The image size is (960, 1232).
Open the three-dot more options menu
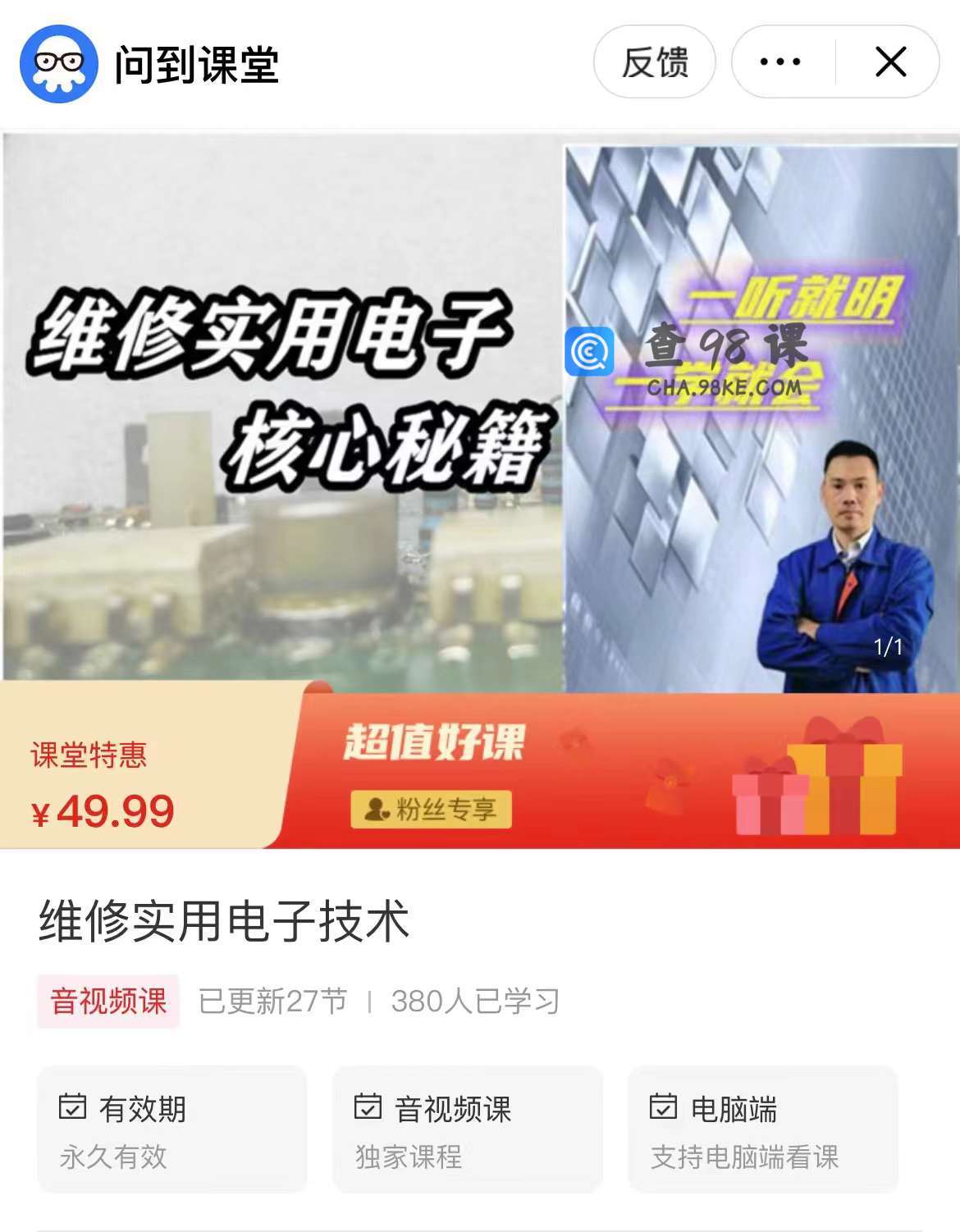[780, 62]
